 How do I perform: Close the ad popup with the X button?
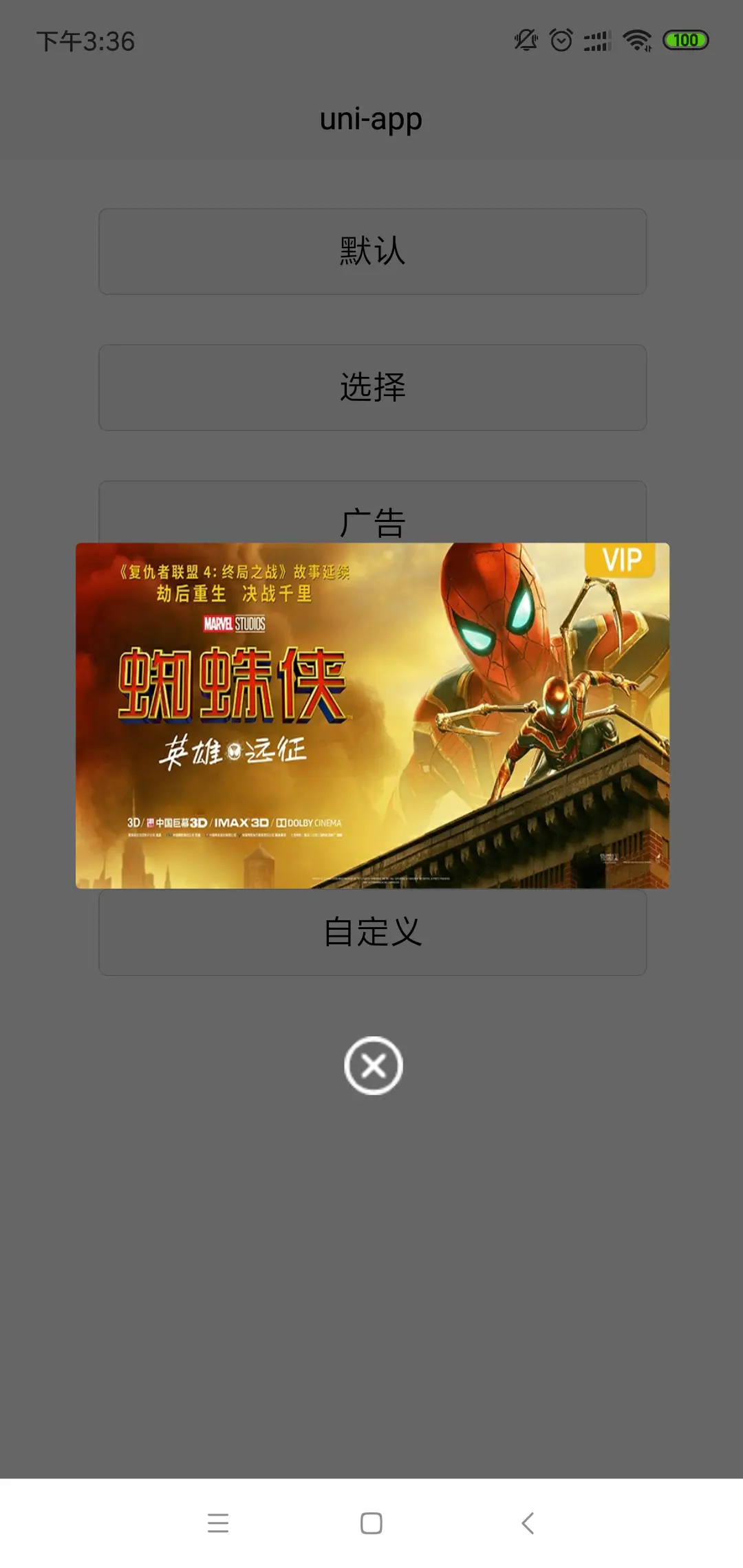pos(373,1066)
